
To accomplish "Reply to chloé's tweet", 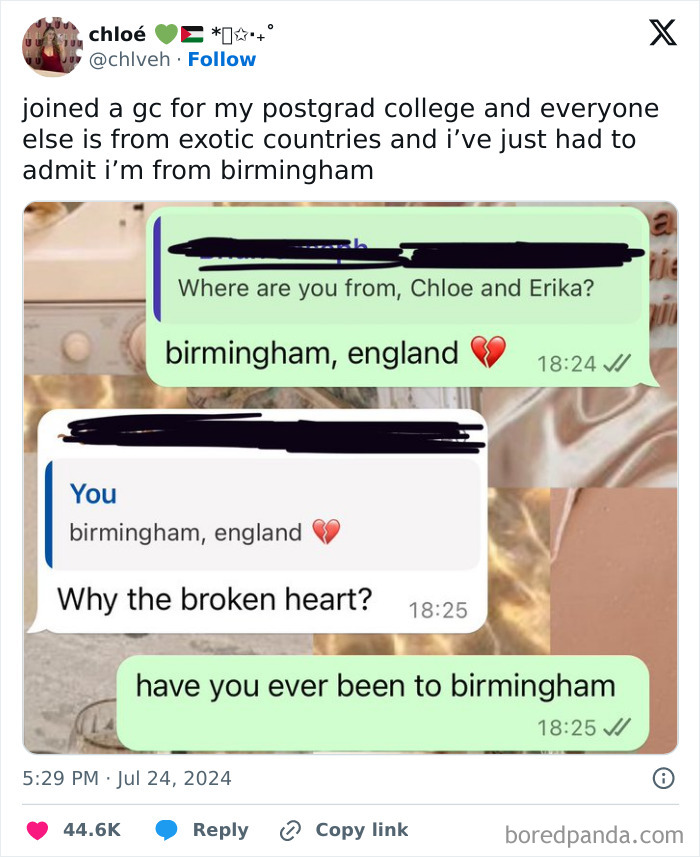I will (x=202, y=830).
